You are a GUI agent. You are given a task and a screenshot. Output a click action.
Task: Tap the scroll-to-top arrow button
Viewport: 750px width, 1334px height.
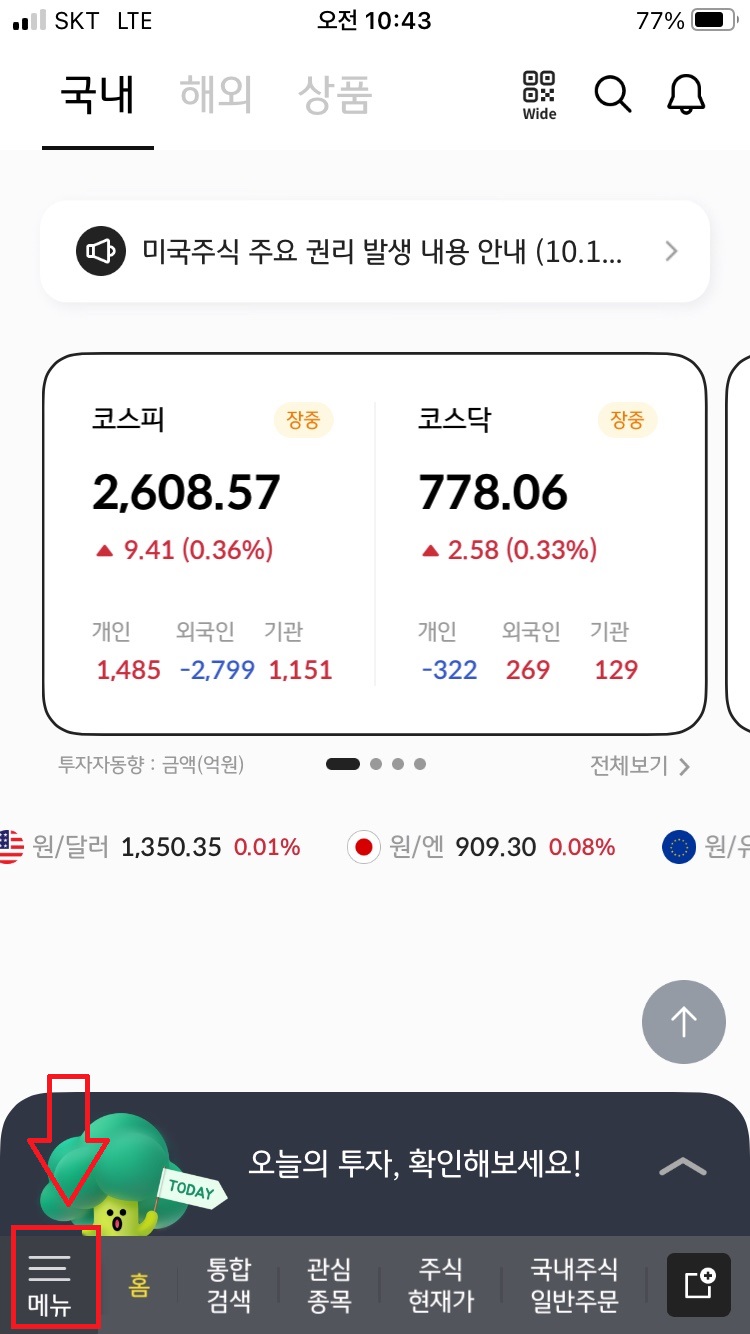pyautogui.click(x=683, y=1022)
